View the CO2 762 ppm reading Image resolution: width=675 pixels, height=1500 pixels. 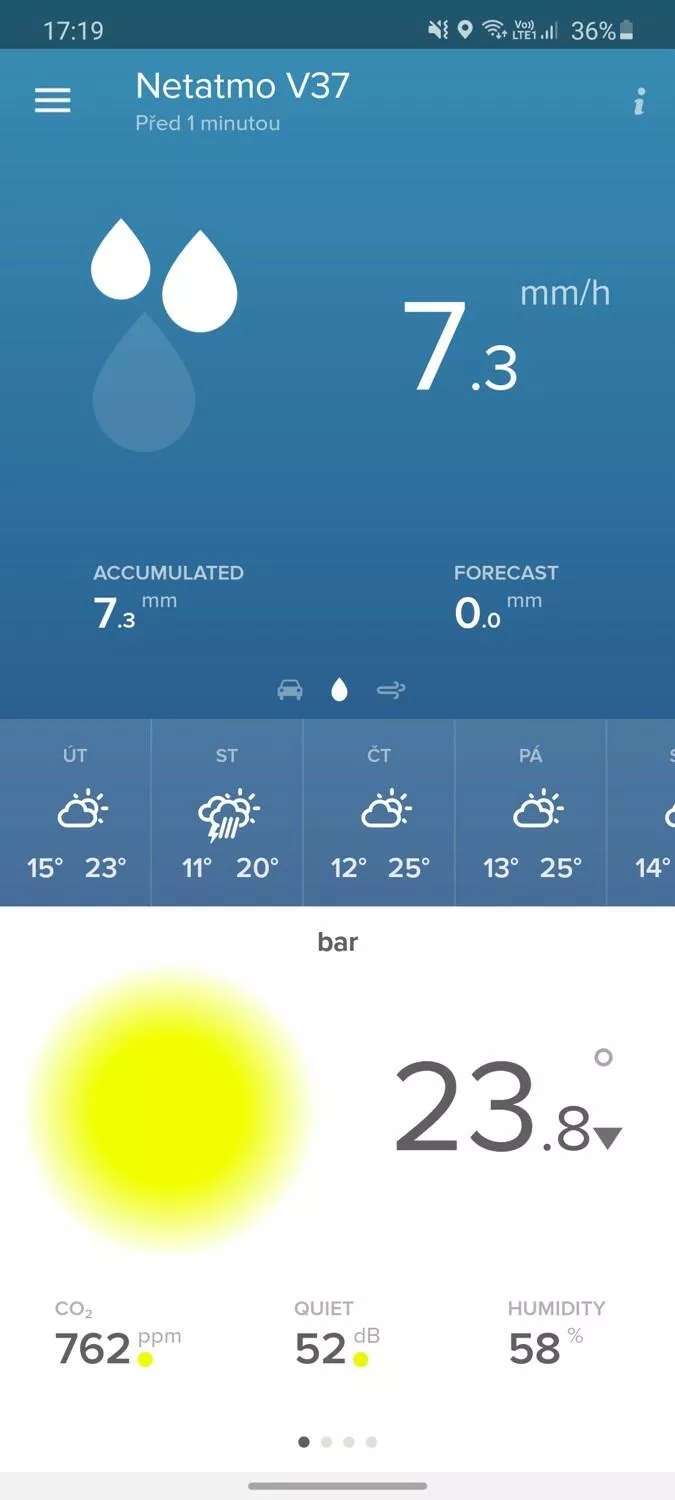pyautogui.click(x=117, y=1335)
